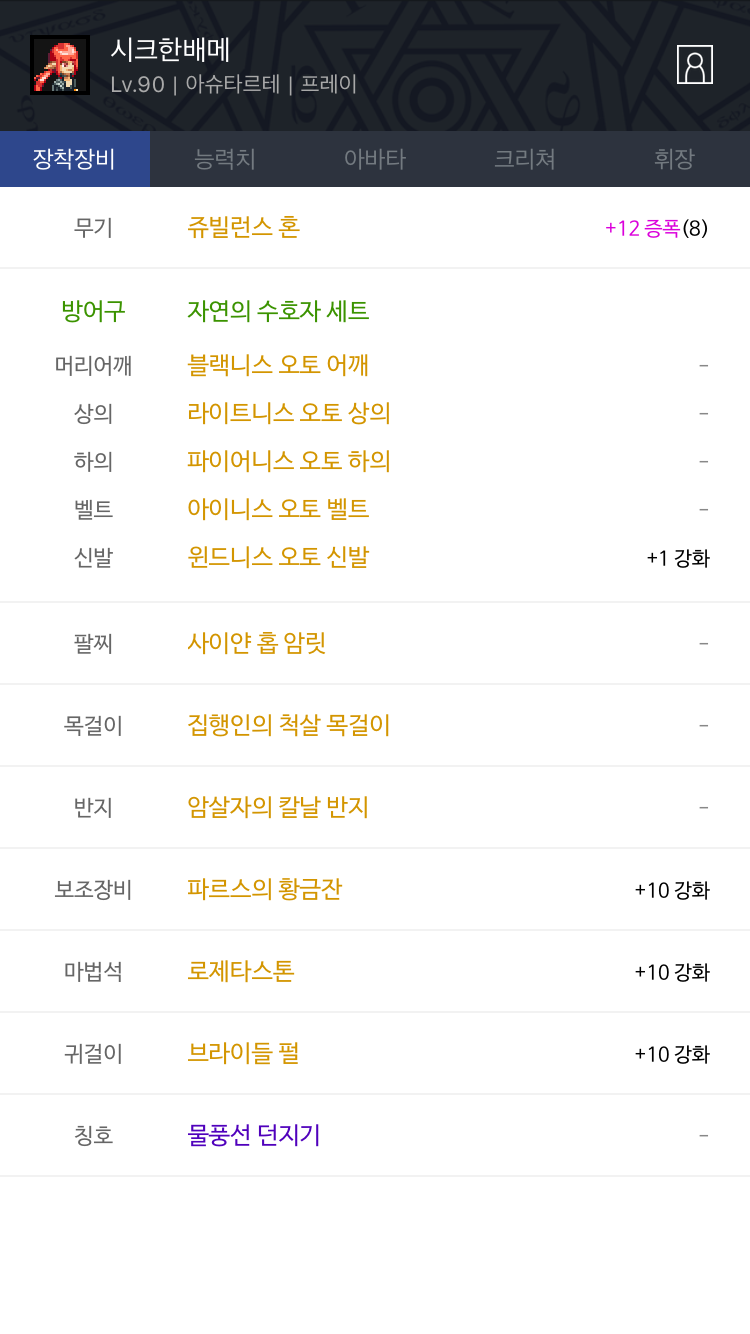
Task: Switch to the 아바타 tab
Action: (x=375, y=159)
